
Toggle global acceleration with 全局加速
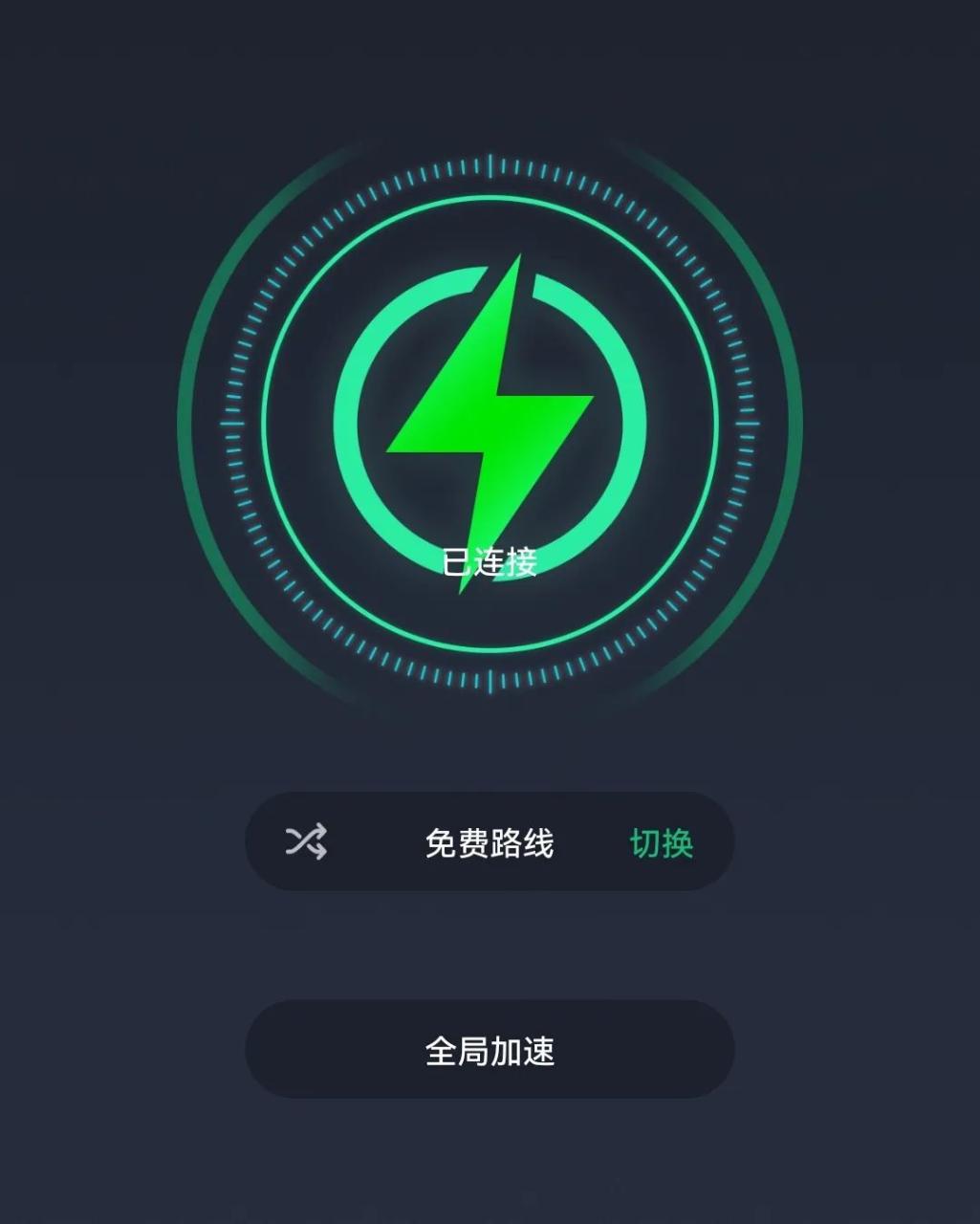(x=490, y=1049)
